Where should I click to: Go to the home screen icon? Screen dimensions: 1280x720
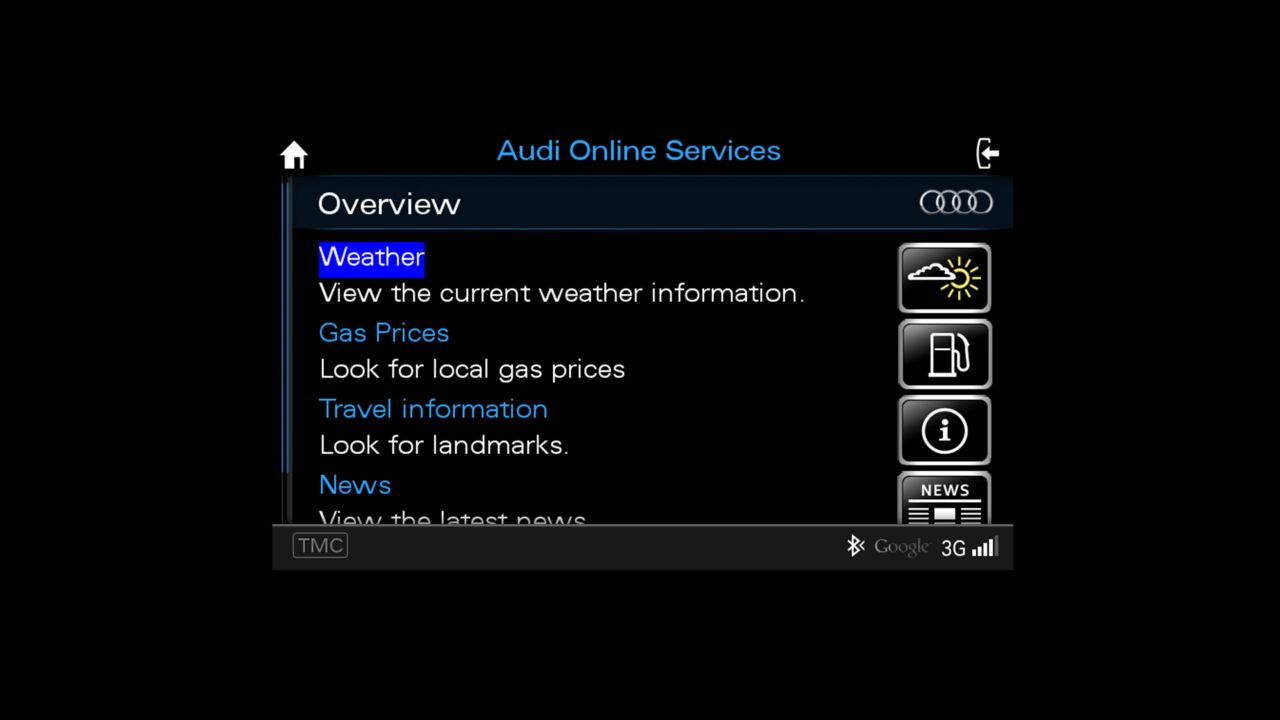[x=294, y=155]
